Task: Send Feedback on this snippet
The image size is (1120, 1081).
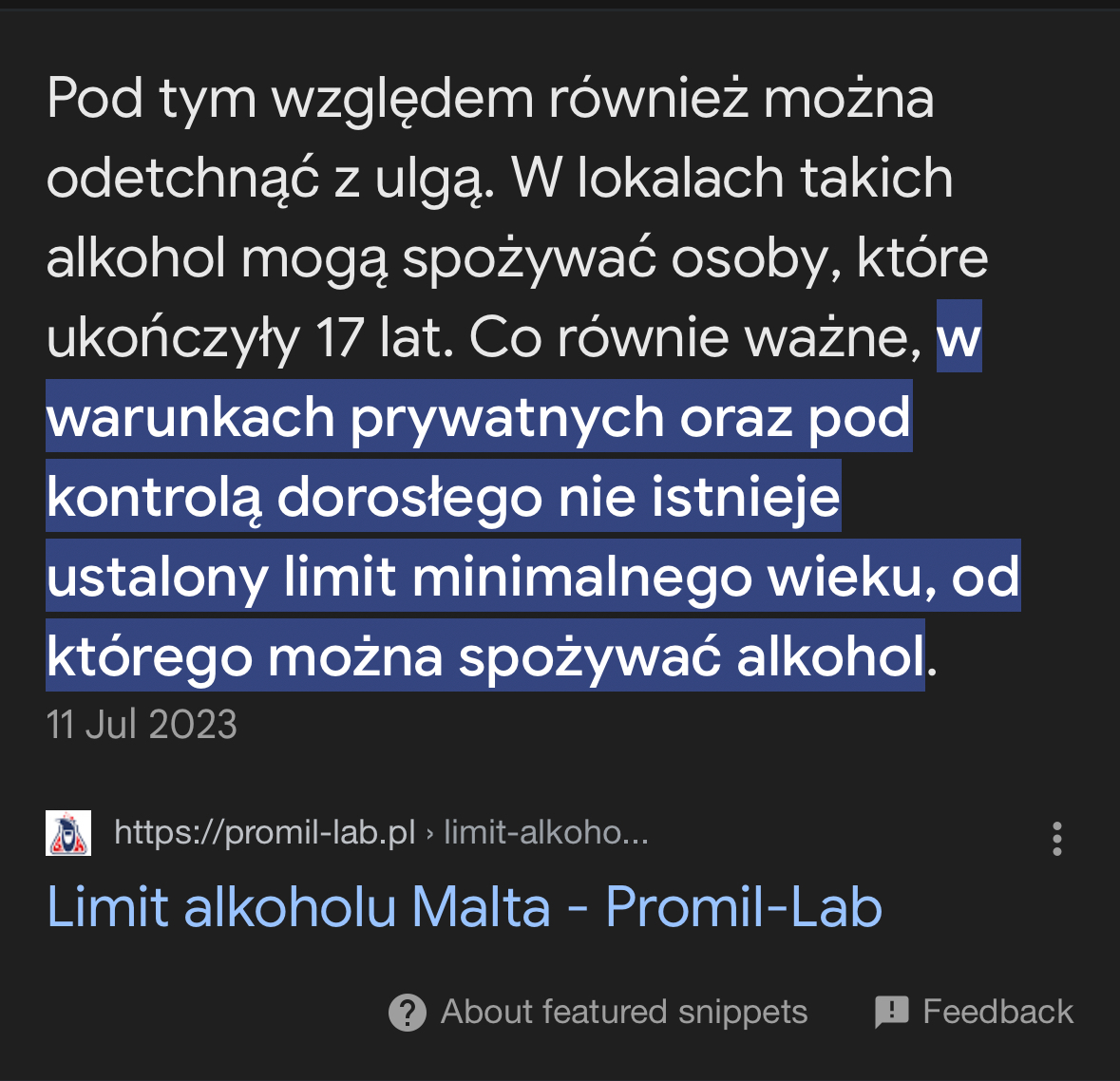Action: pyautogui.click(x=975, y=1012)
